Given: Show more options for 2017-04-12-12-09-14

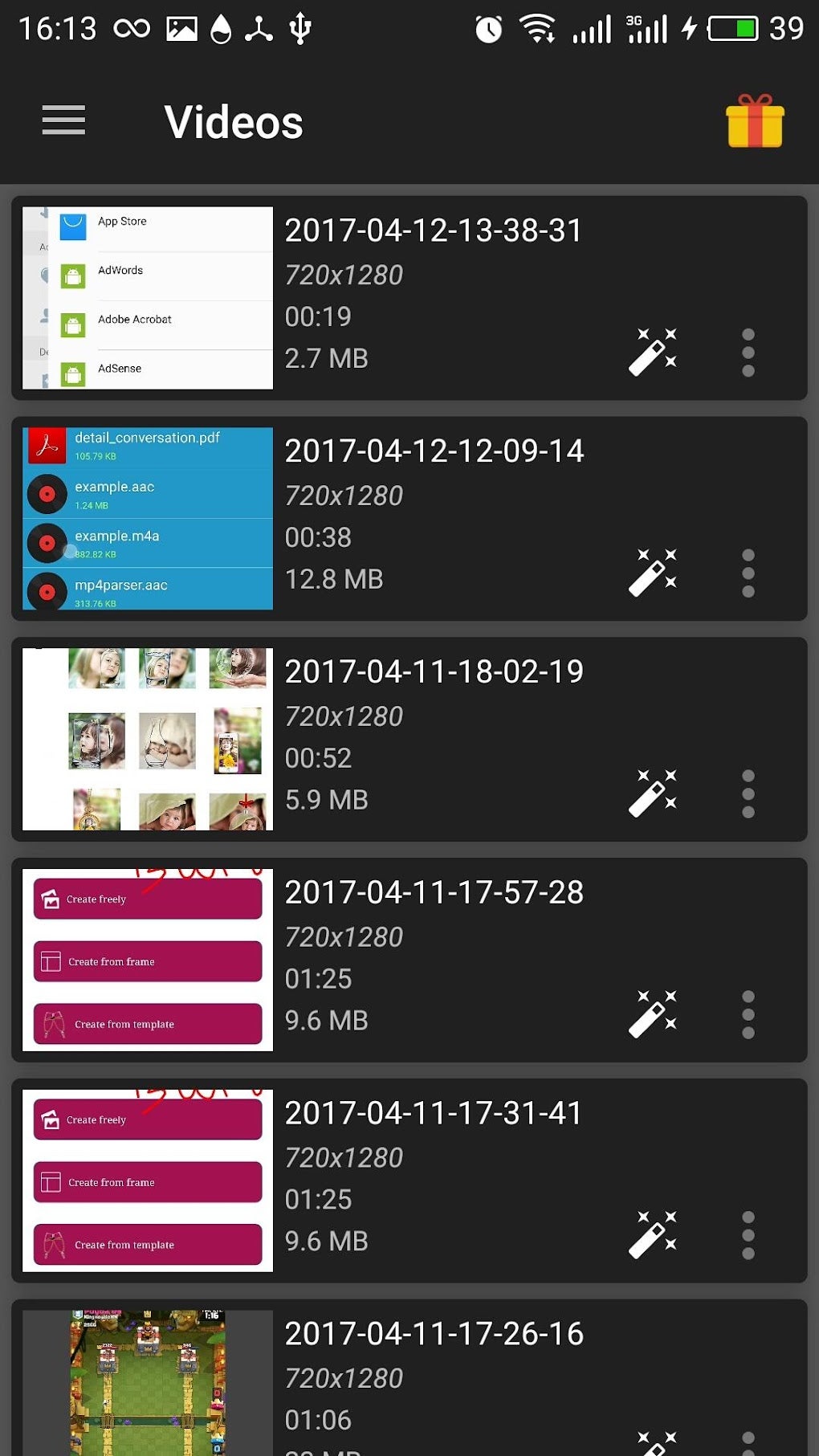Looking at the screenshot, I should tap(748, 573).
